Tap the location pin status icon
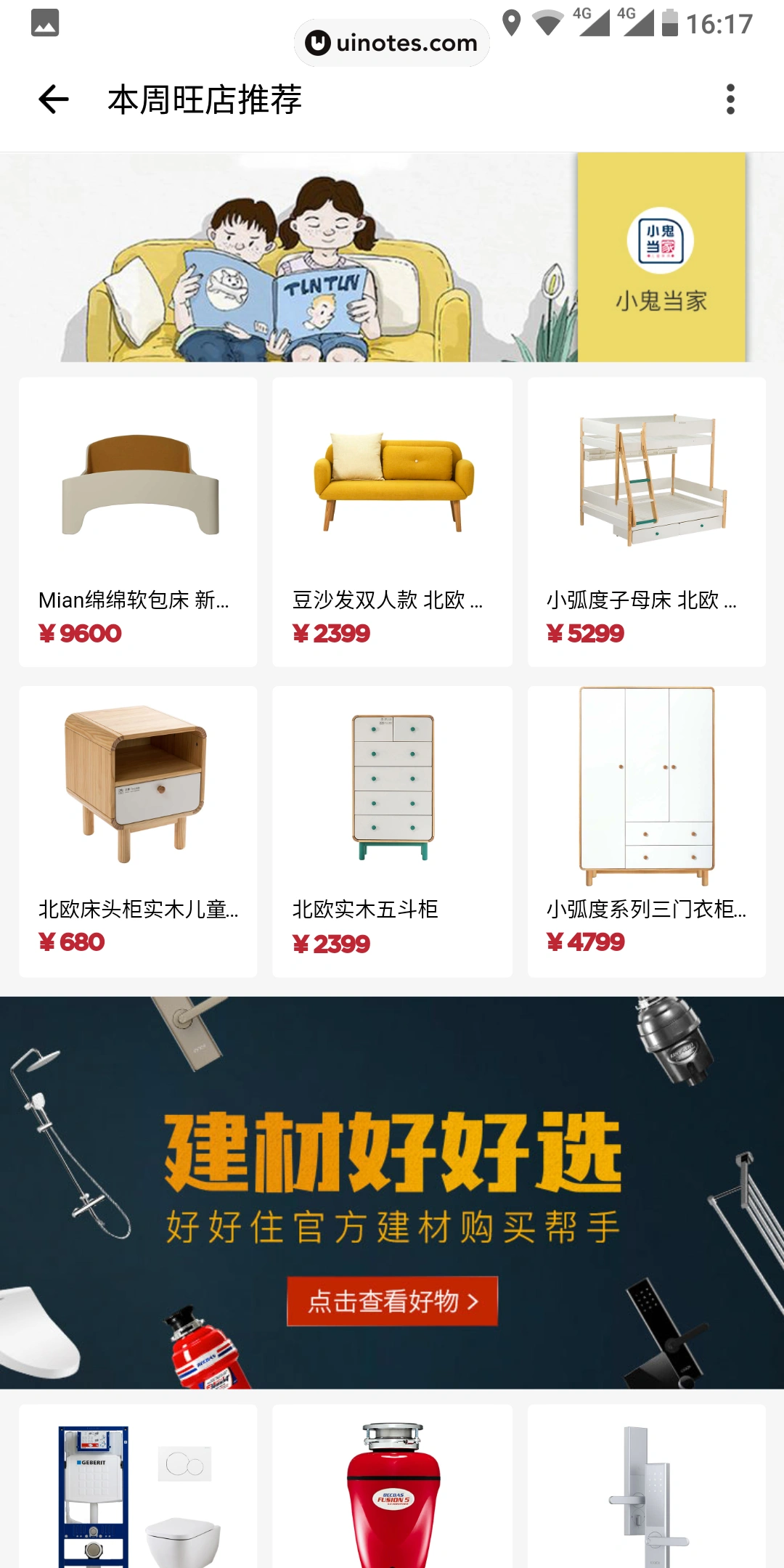 click(514, 23)
